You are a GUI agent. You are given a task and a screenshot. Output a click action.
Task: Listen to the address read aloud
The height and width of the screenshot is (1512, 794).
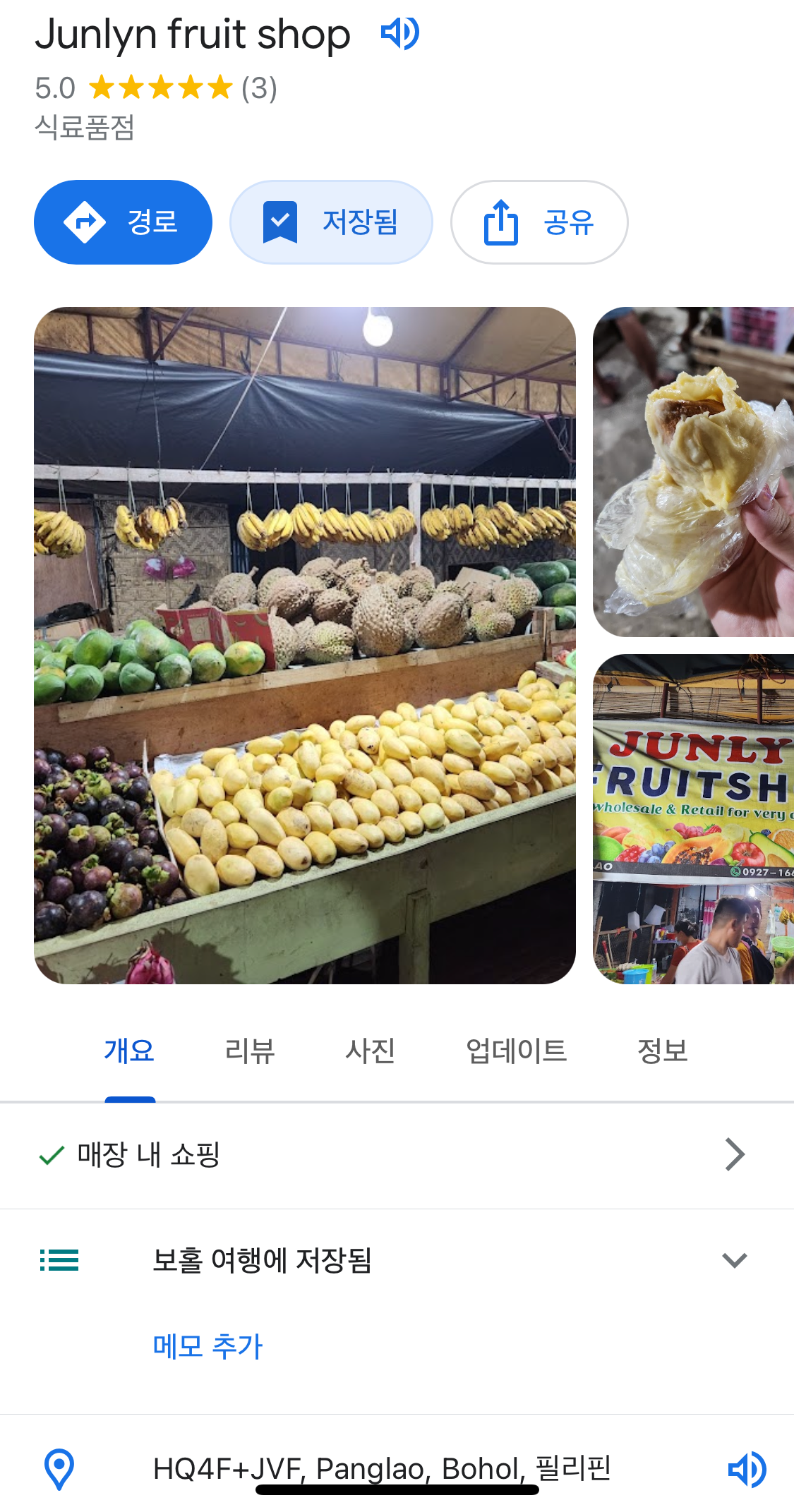tap(747, 1470)
